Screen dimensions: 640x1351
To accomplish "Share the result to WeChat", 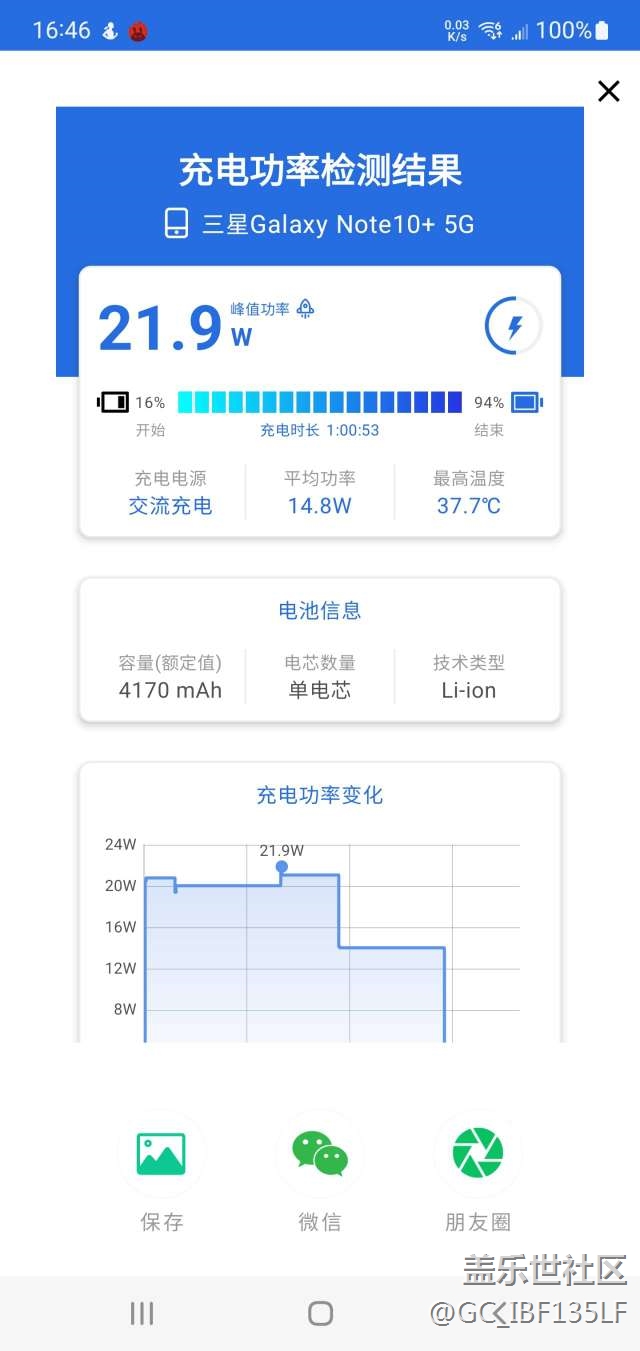I will point(320,1154).
